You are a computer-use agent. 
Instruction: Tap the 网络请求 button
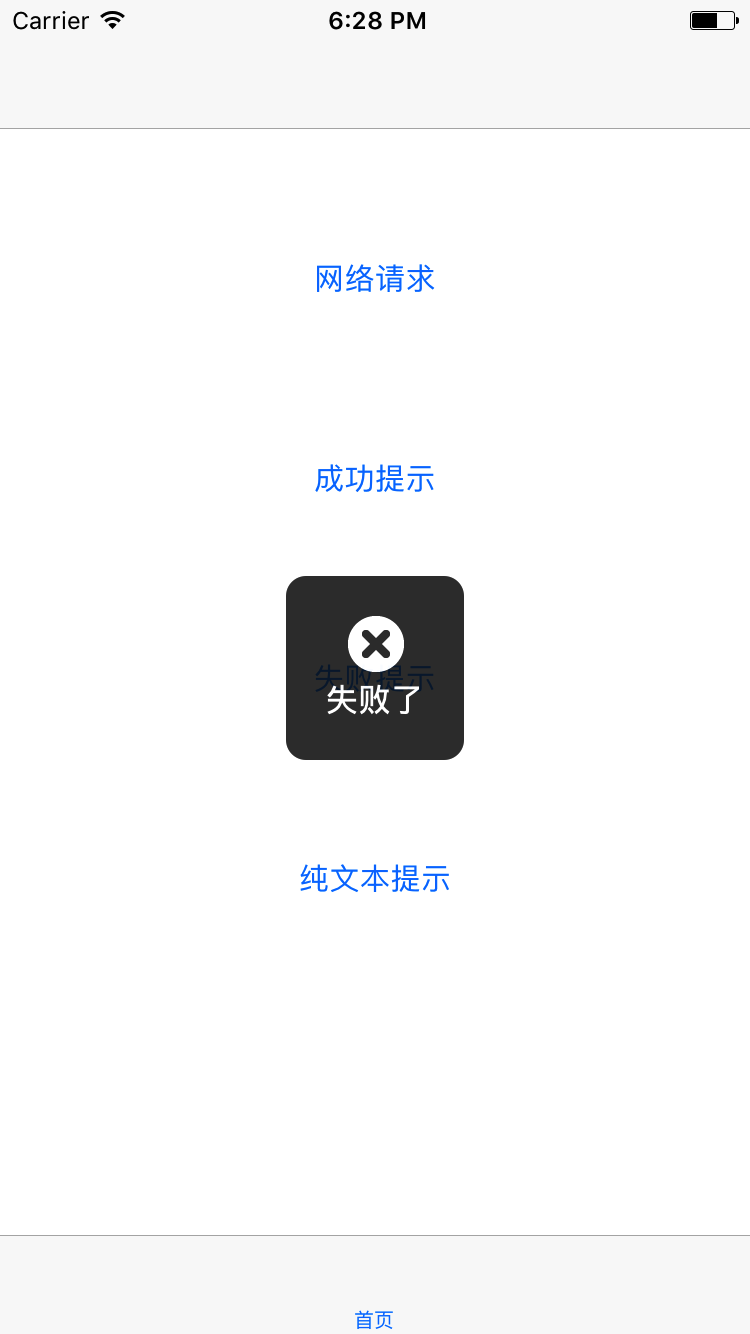click(375, 279)
